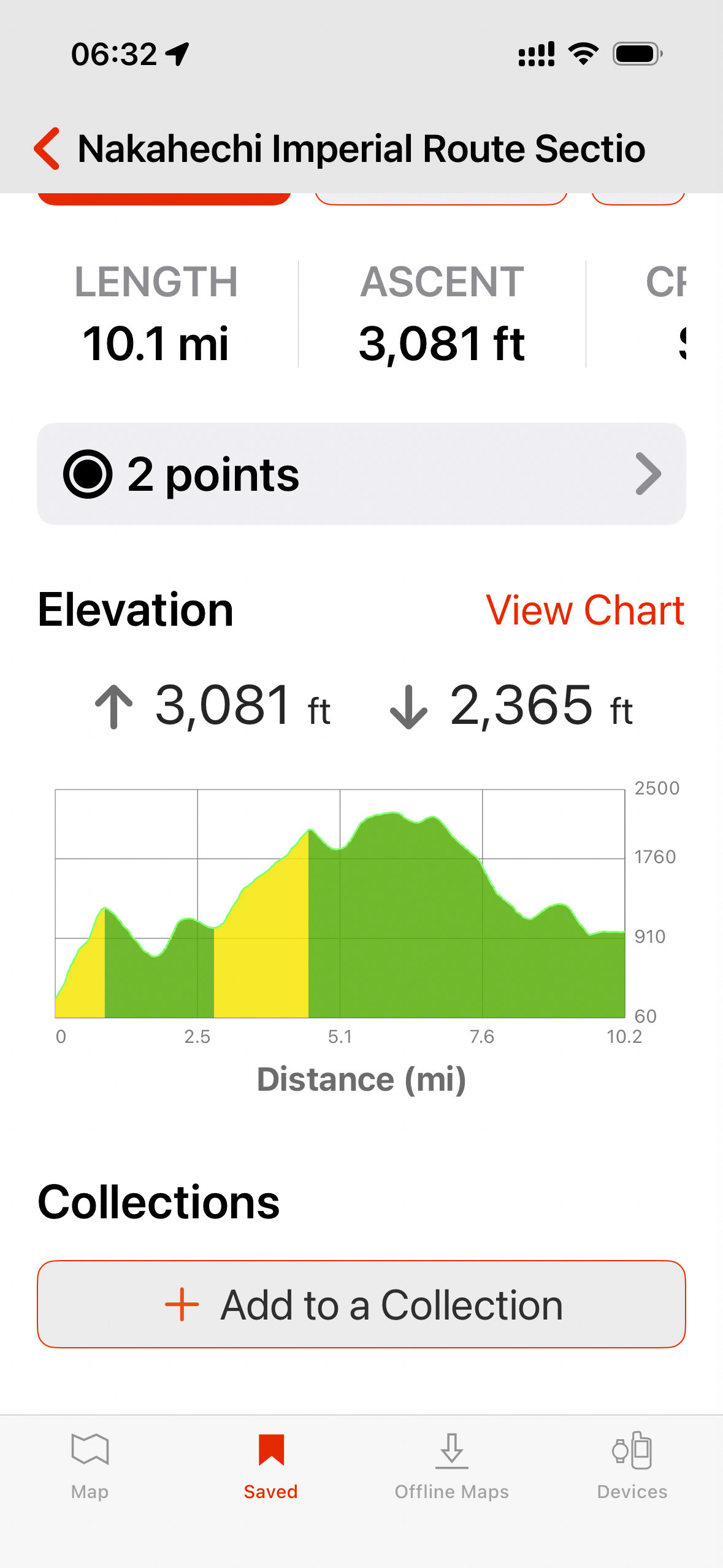723x1568 pixels.
Task: Go to the Offline Maps tab
Action: point(451,1465)
